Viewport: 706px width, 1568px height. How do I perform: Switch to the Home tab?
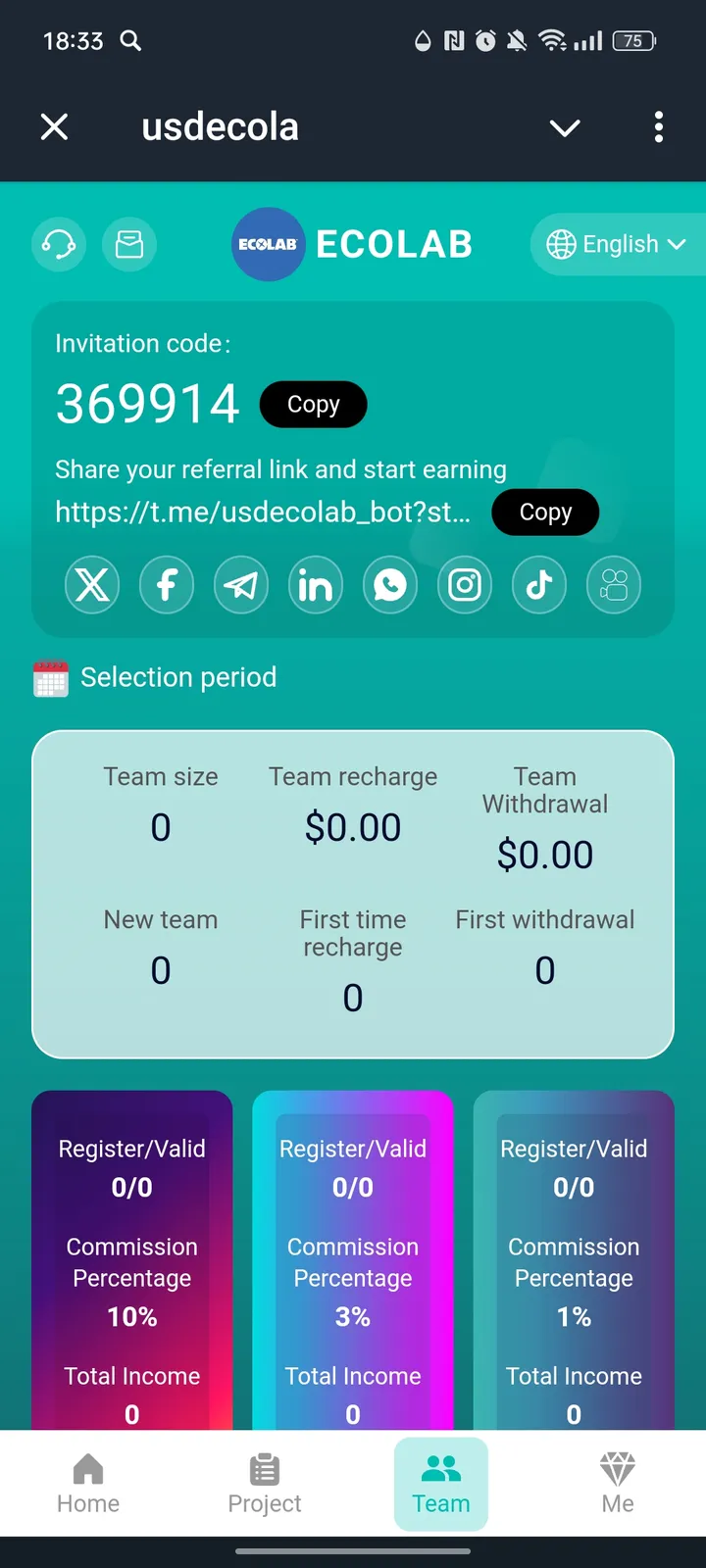[87, 1483]
